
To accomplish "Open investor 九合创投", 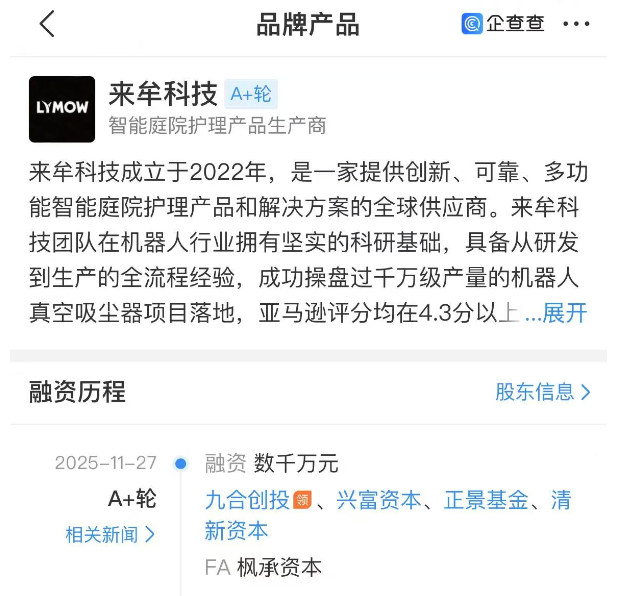I will pos(247,500).
